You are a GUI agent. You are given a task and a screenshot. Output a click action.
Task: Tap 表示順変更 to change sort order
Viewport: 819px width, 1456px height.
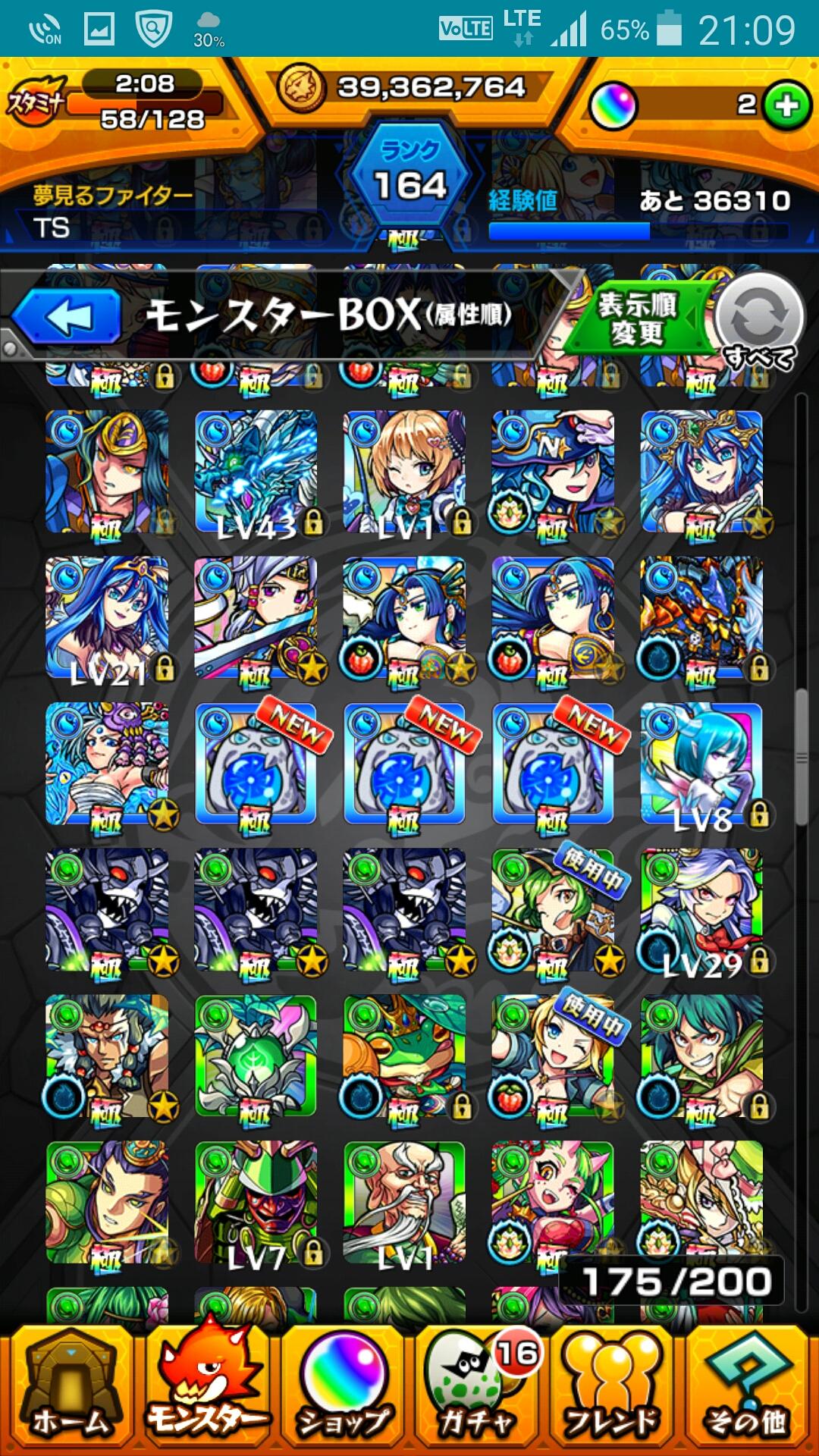[638, 318]
